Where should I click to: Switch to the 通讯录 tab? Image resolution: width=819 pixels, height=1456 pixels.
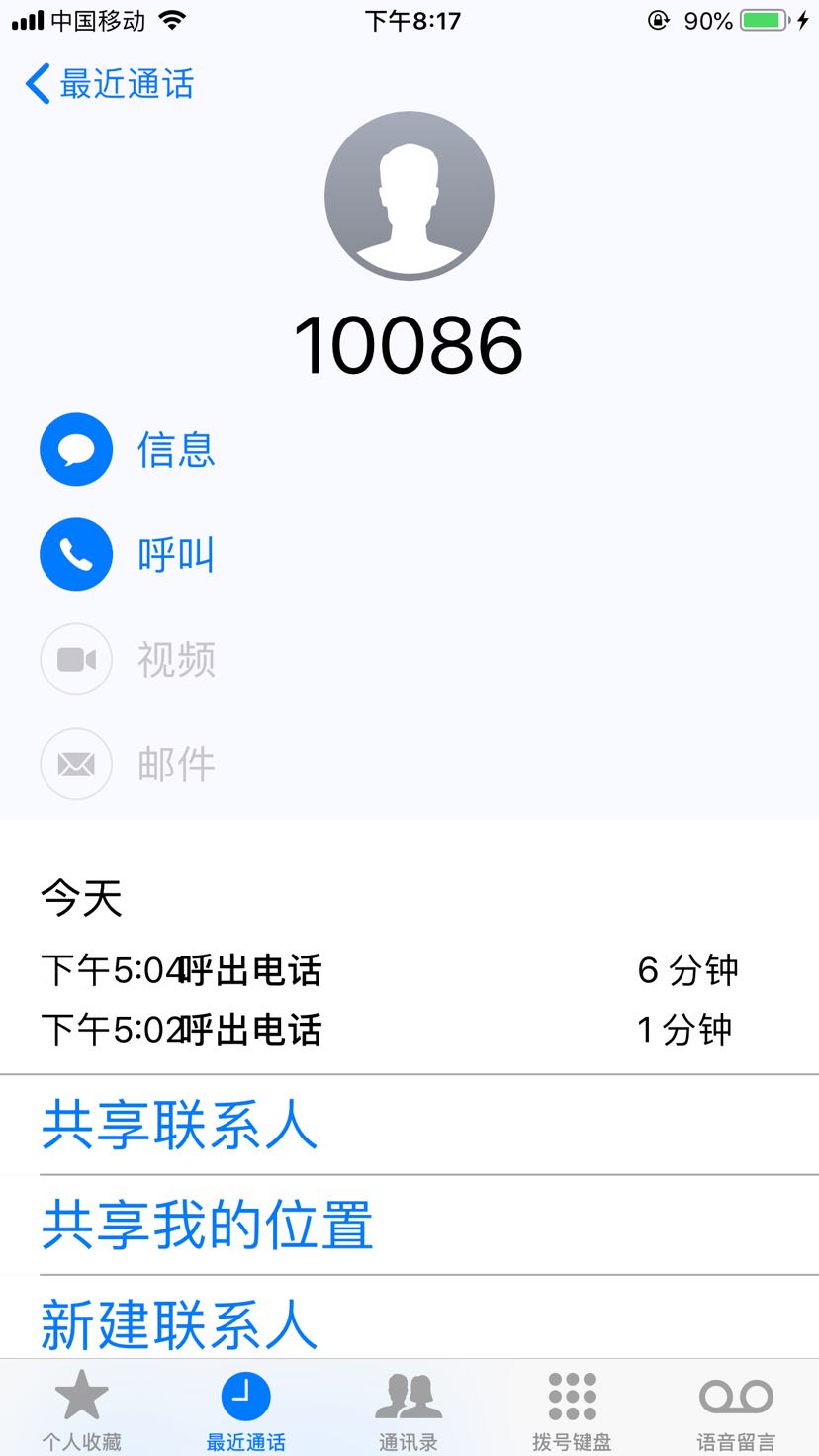tap(409, 1409)
